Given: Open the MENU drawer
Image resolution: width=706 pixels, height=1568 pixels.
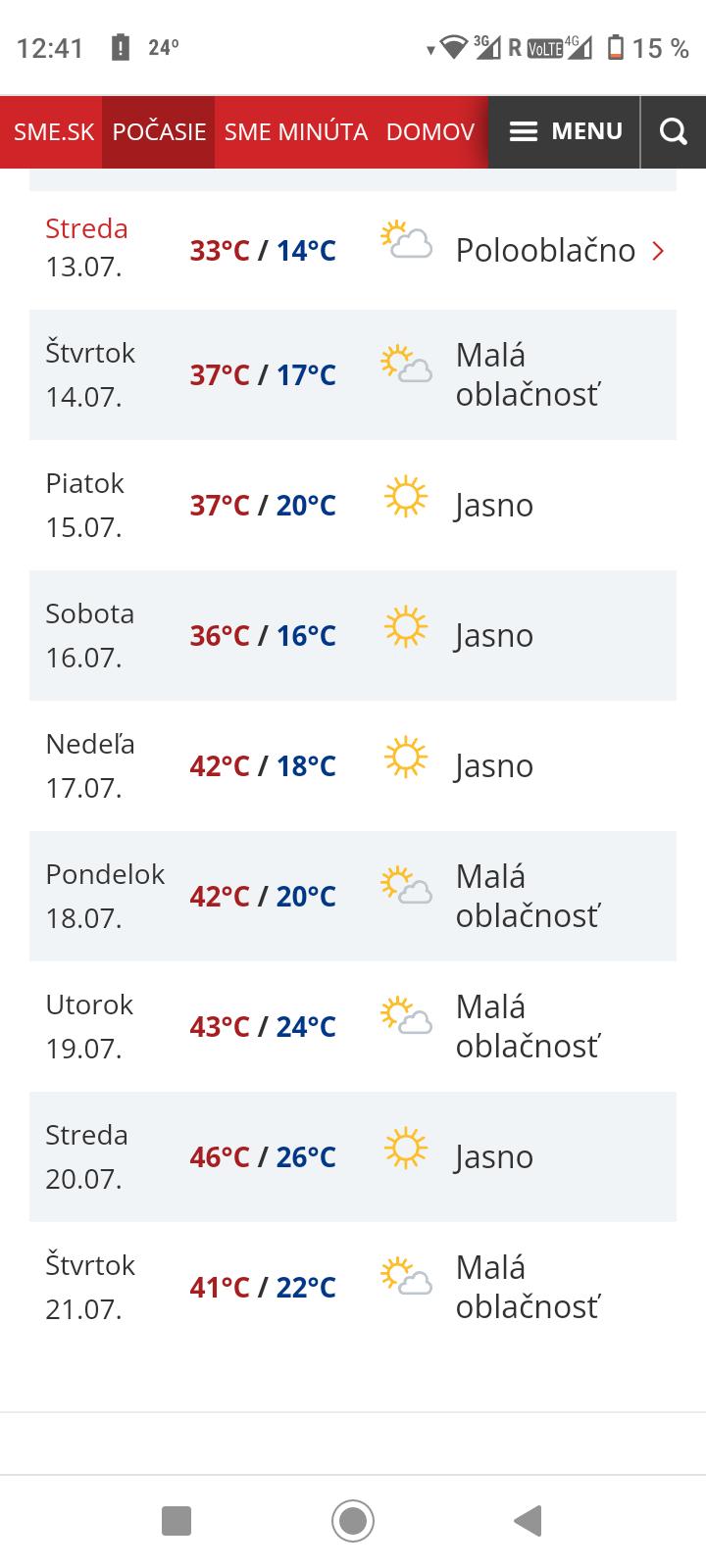Looking at the screenshot, I should (x=566, y=132).
